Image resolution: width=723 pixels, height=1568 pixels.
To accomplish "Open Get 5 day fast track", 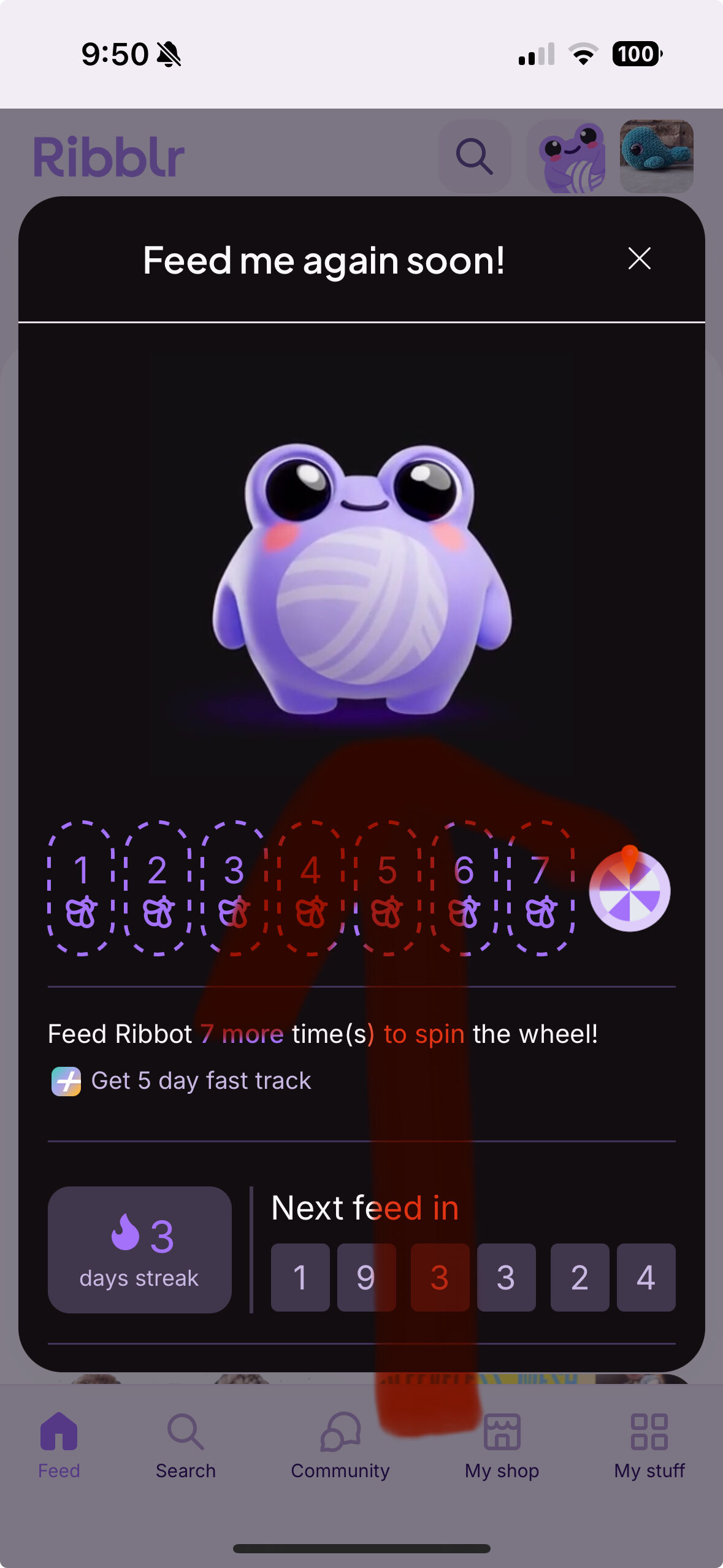I will tap(182, 1081).
